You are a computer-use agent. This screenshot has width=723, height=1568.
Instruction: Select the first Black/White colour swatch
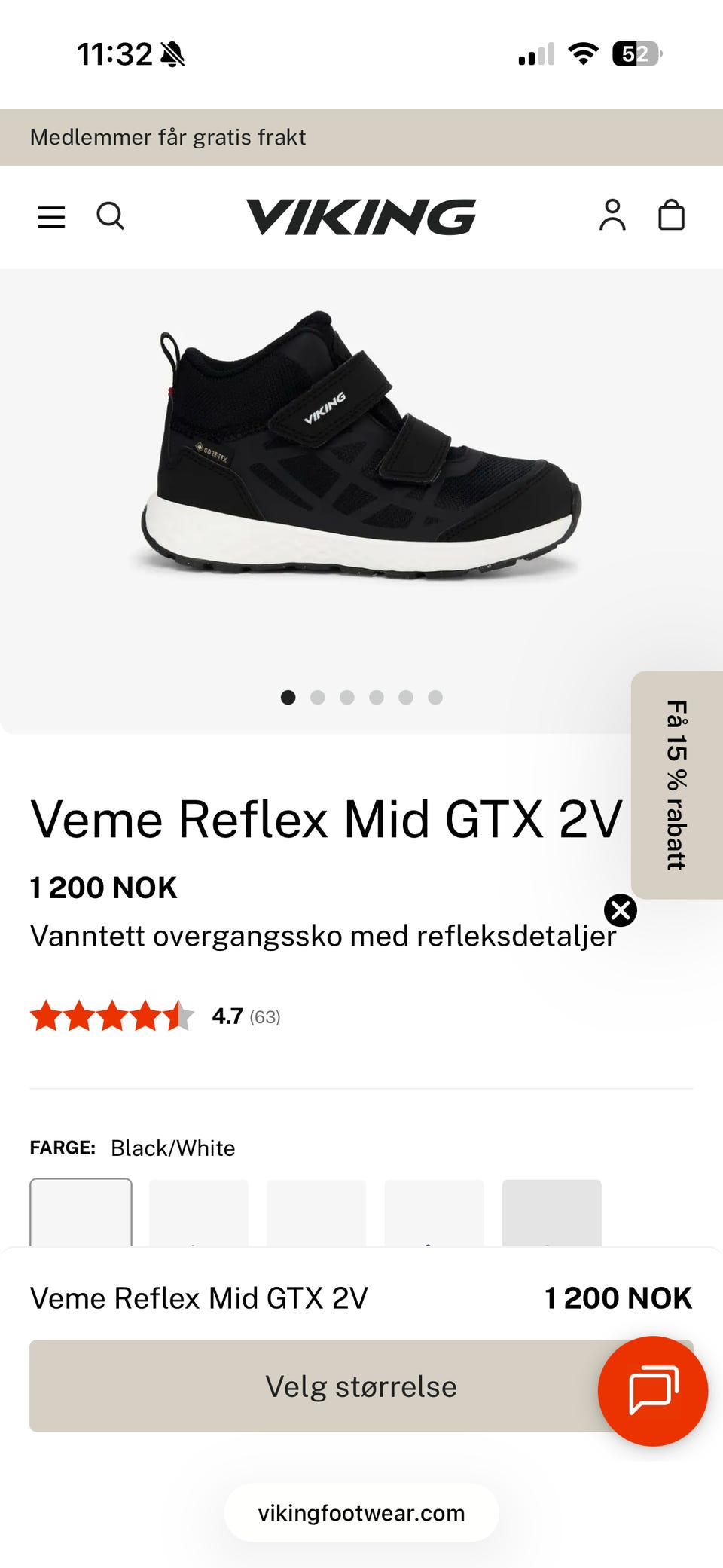click(x=81, y=1212)
